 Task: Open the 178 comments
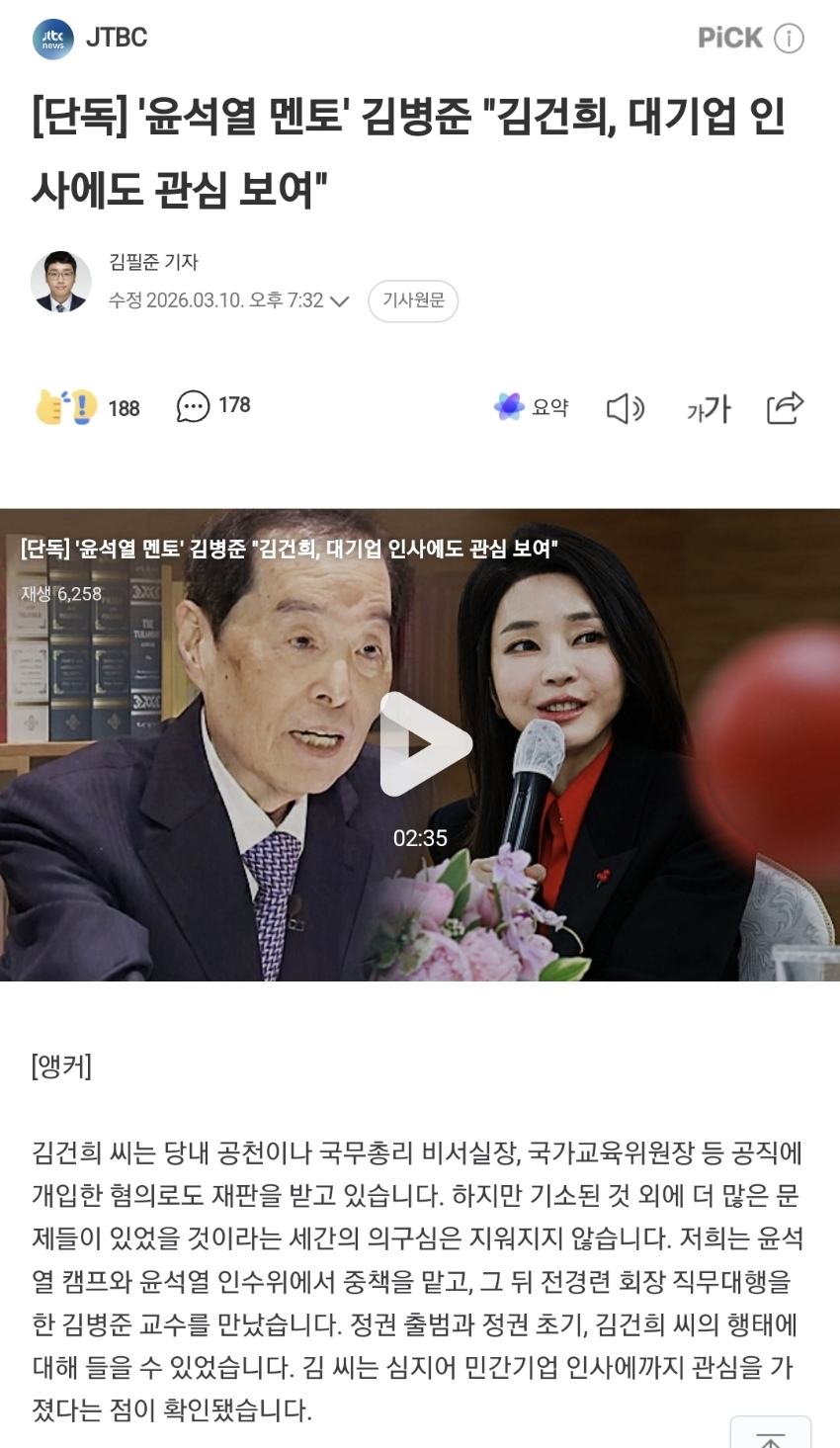(x=213, y=406)
